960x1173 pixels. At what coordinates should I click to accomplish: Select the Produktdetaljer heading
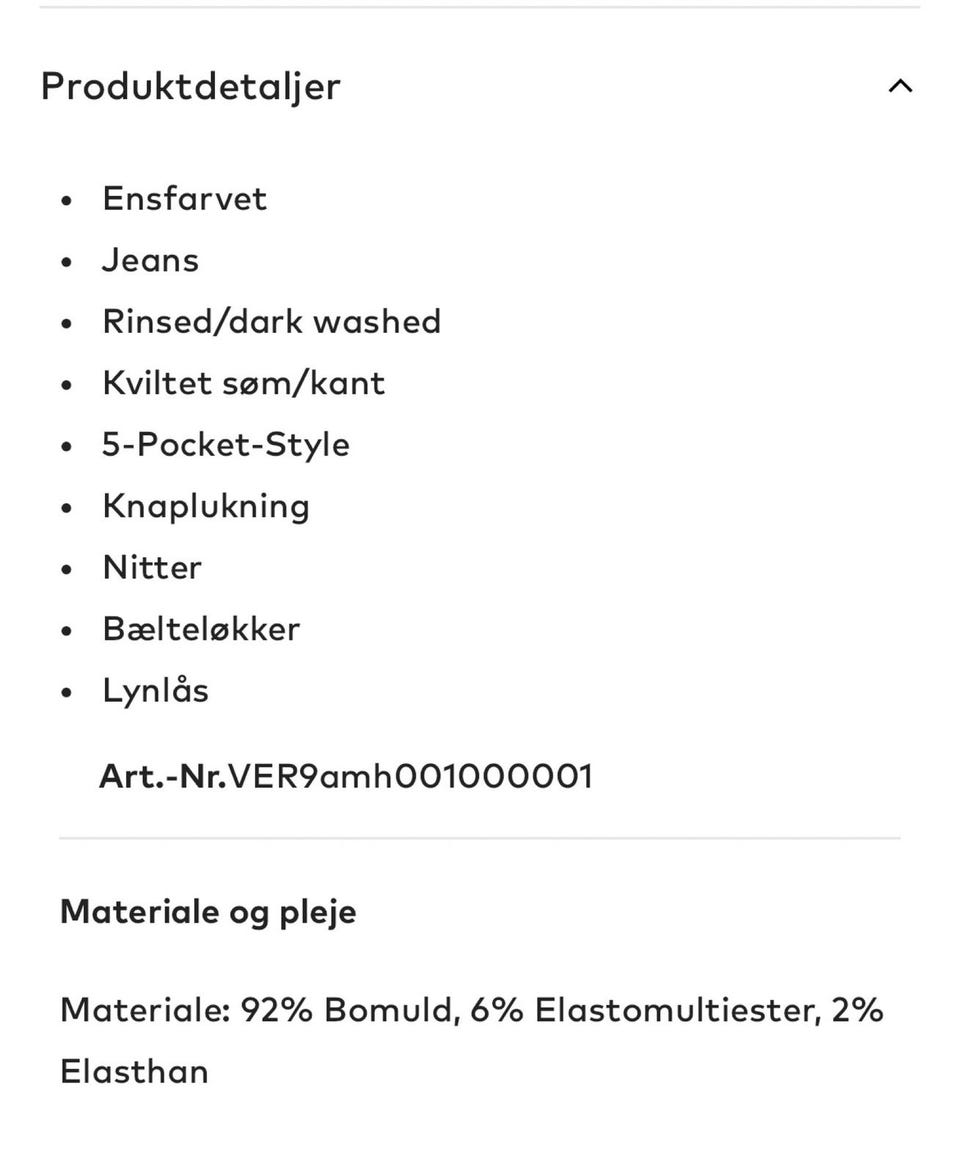189,86
